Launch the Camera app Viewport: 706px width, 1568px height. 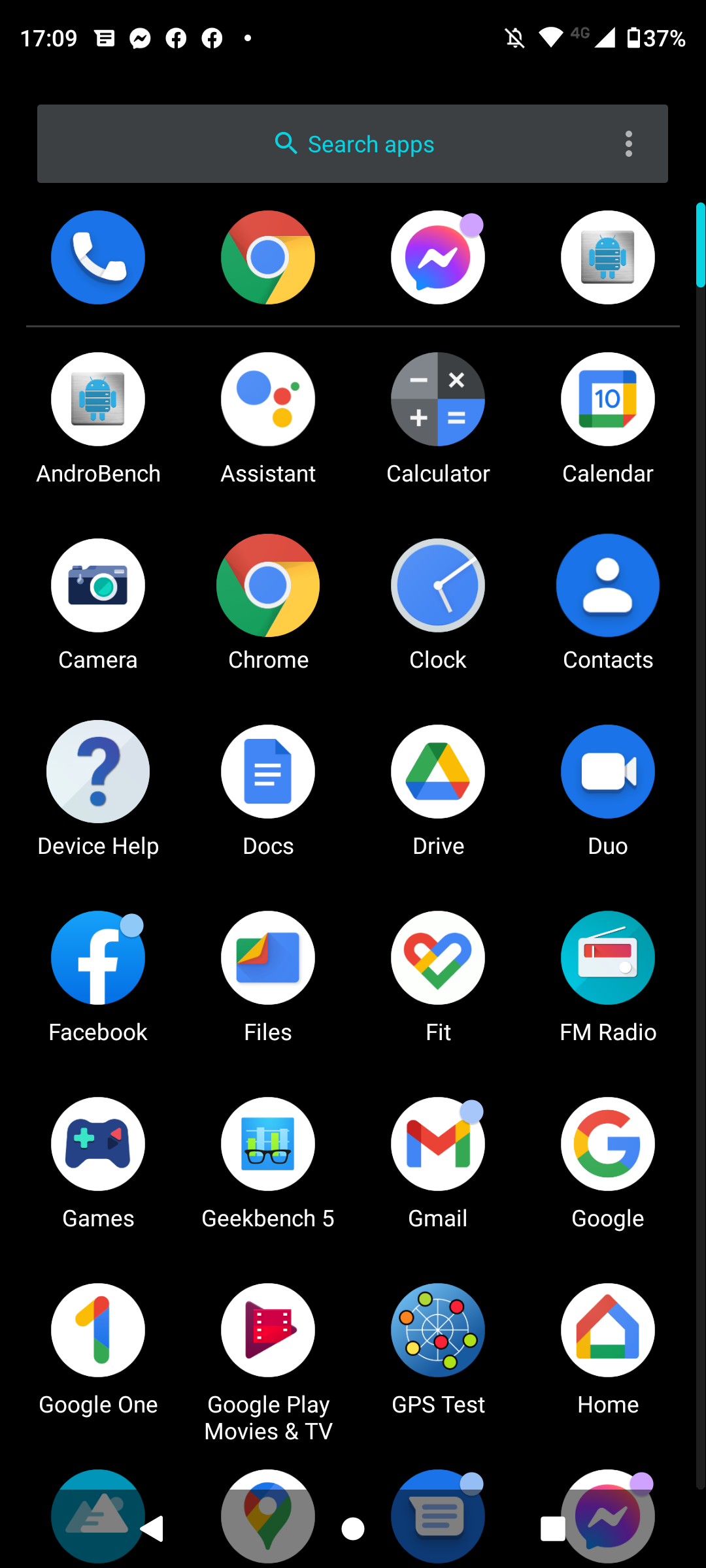click(x=98, y=585)
